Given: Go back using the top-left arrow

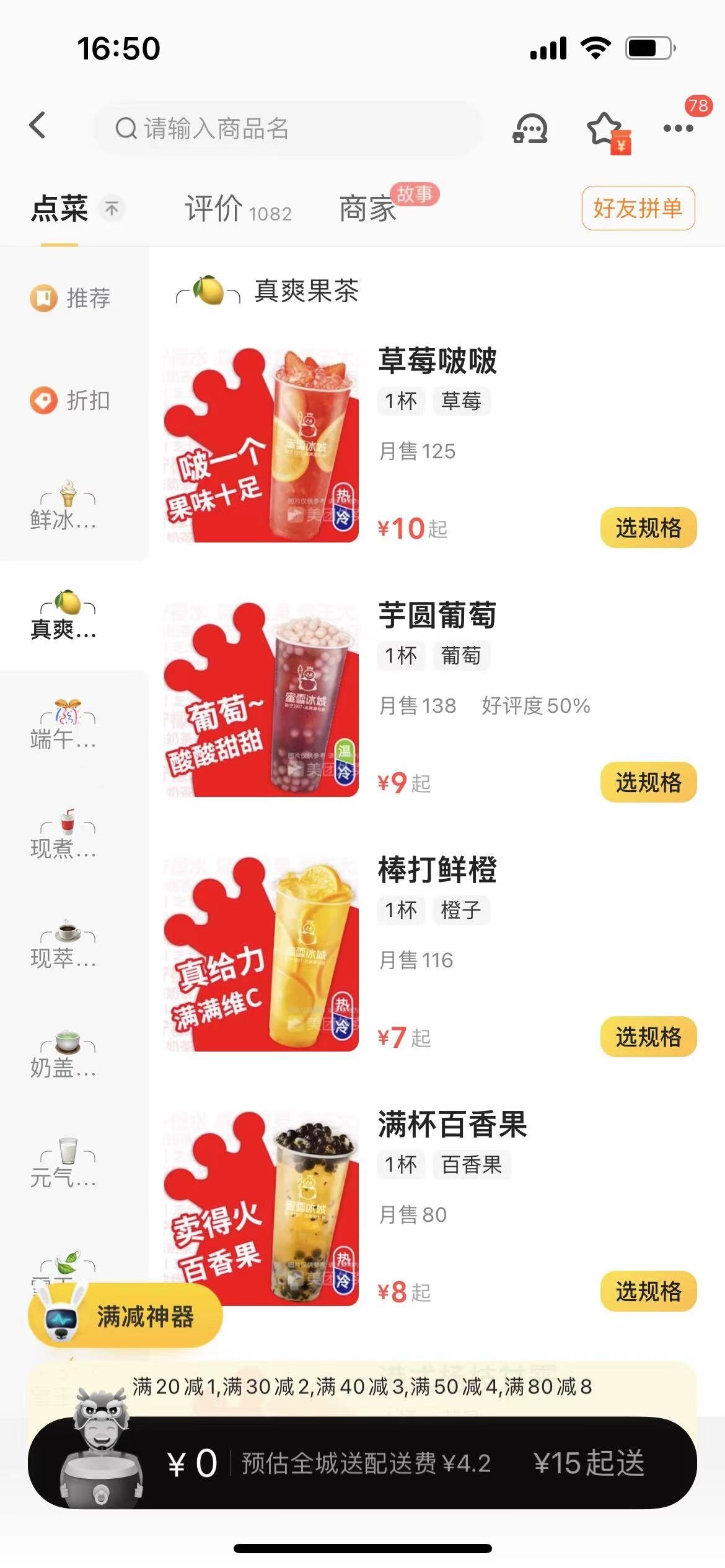Looking at the screenshot, I should click(x=38, y=126).
